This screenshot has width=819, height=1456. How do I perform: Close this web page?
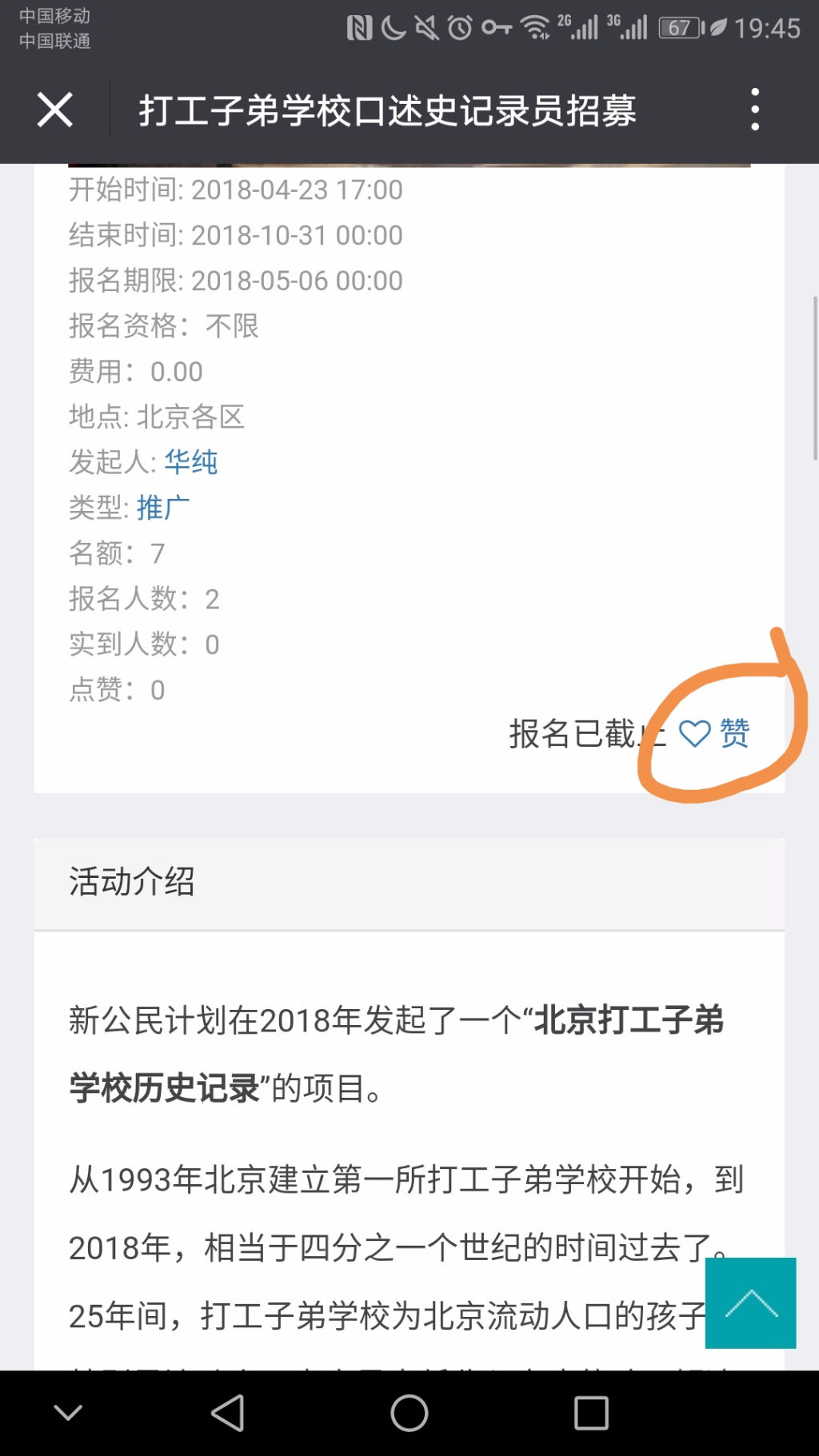tap(54, 110)
